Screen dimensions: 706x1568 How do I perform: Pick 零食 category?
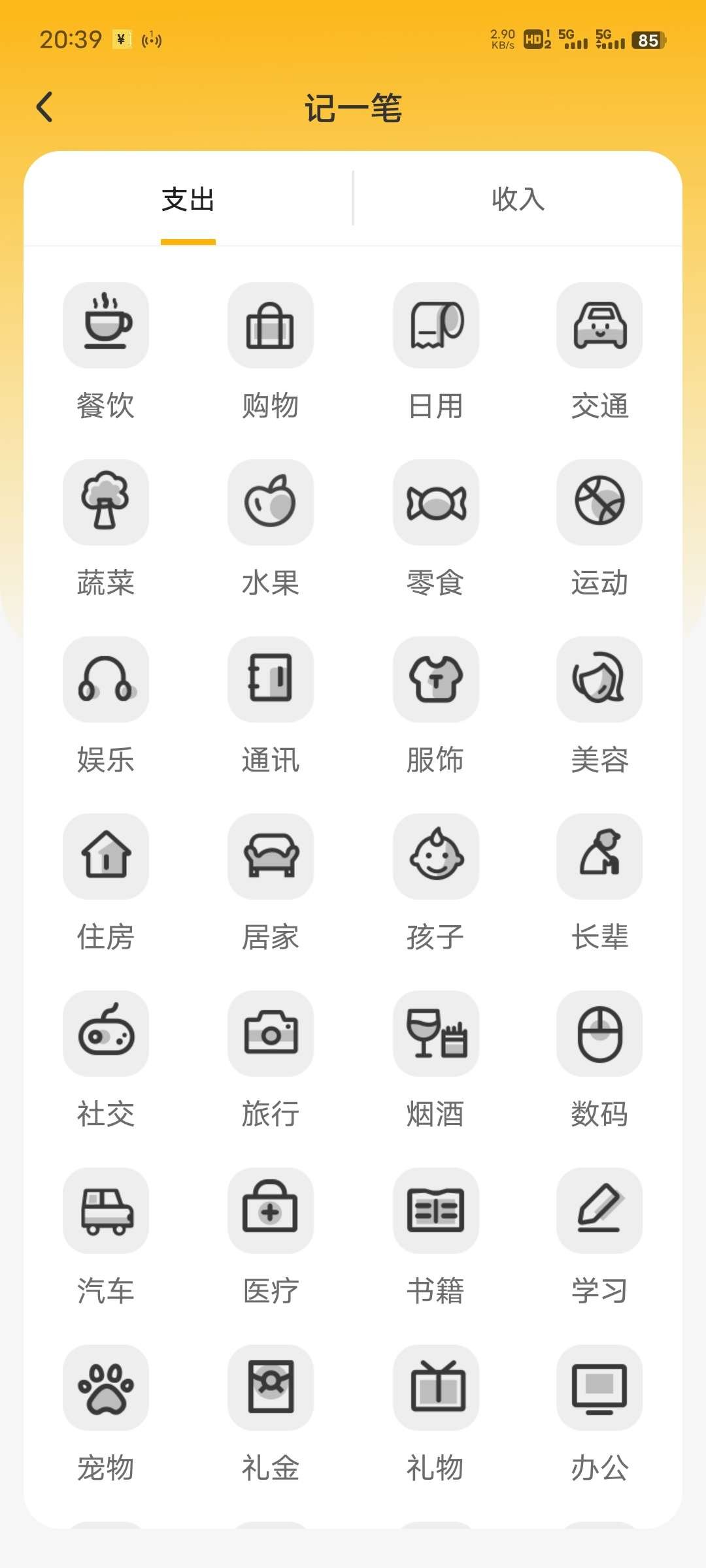pyautogui.click(x=436, y=502)
